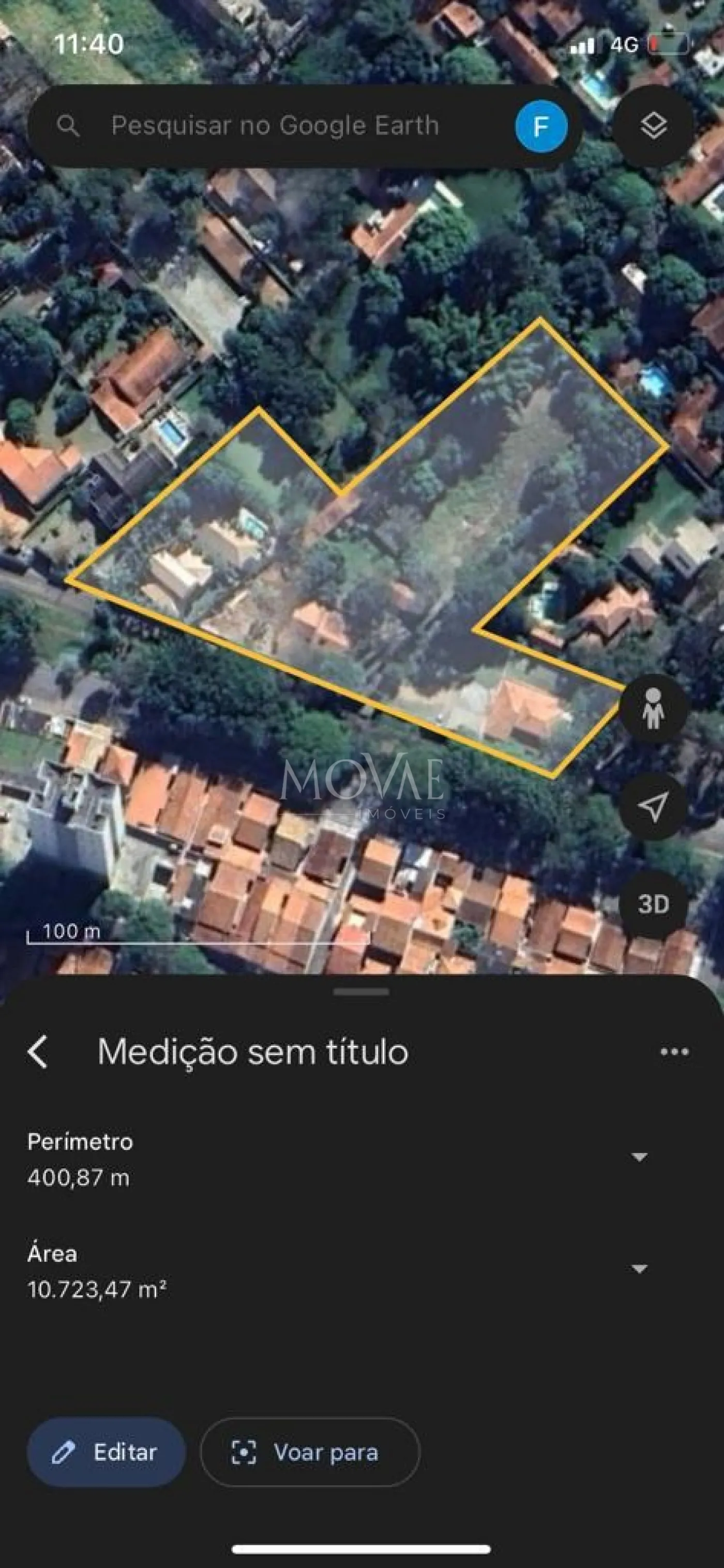Screen dimensions: 724x1568
Task: Switch the map to 3D view
Action: click(x=653, y=905)
